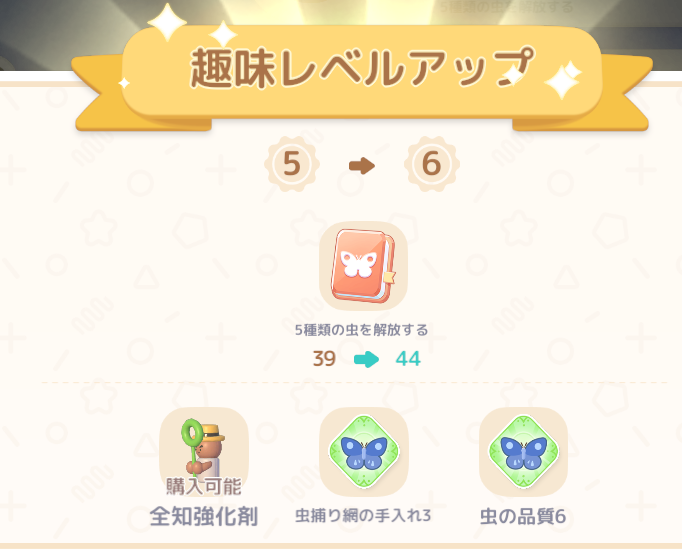Viewport: 682px width, 558px height.
Task: Tap the butterfly book reward icon
Action: coord(363,265)
